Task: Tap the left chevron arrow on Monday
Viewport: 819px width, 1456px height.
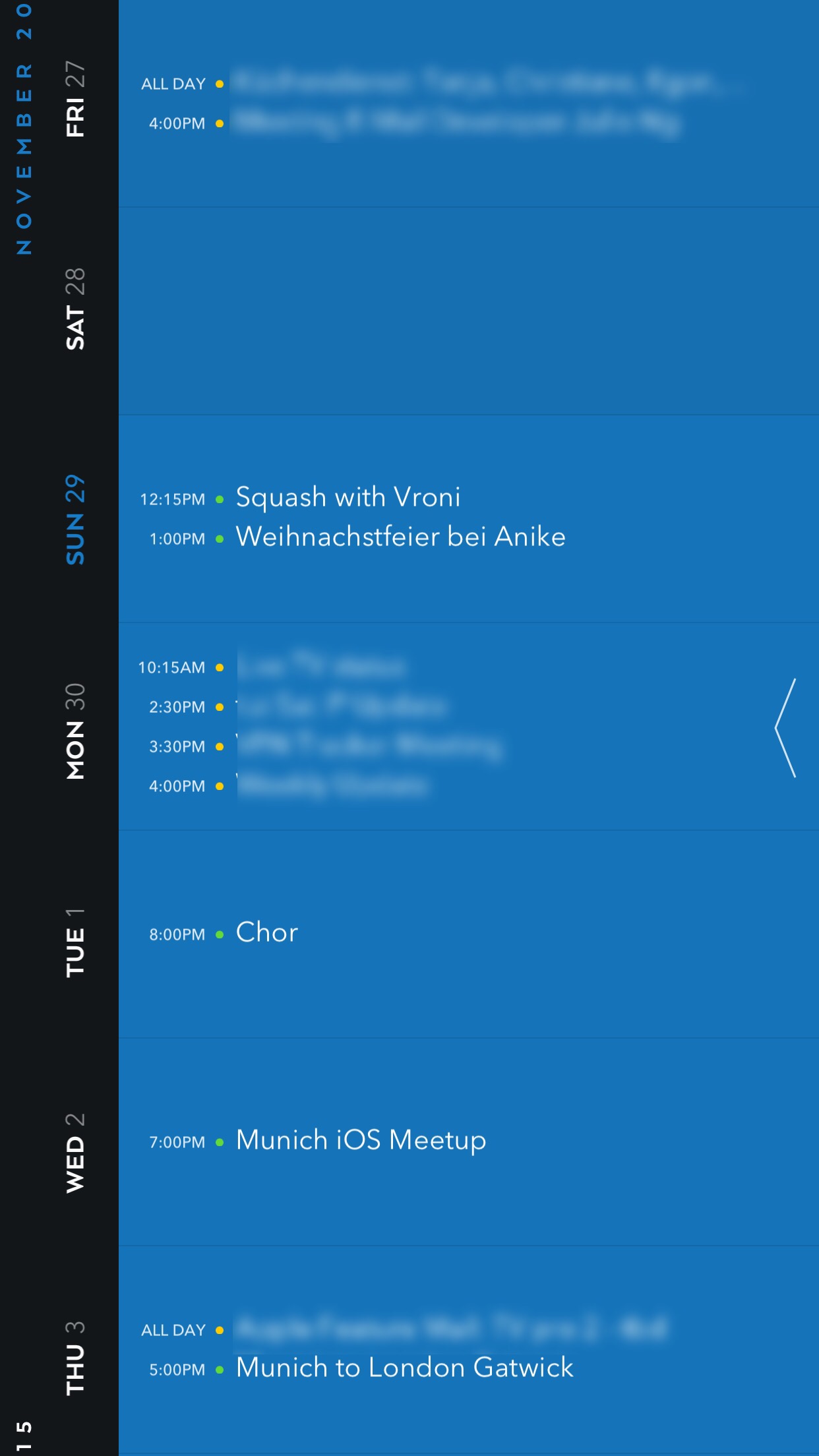Action: 785,728
